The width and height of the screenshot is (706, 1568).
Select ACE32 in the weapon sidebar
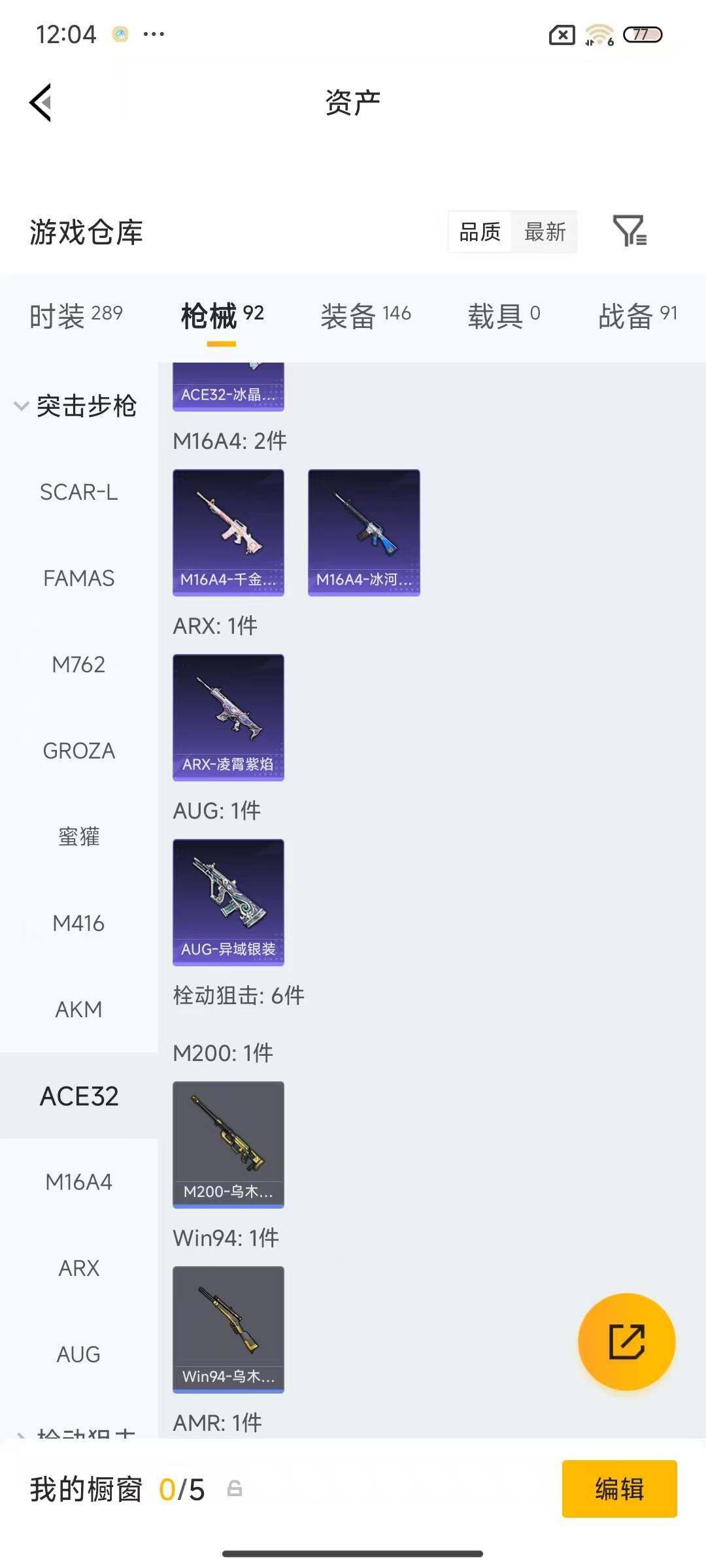(78, 1096)
